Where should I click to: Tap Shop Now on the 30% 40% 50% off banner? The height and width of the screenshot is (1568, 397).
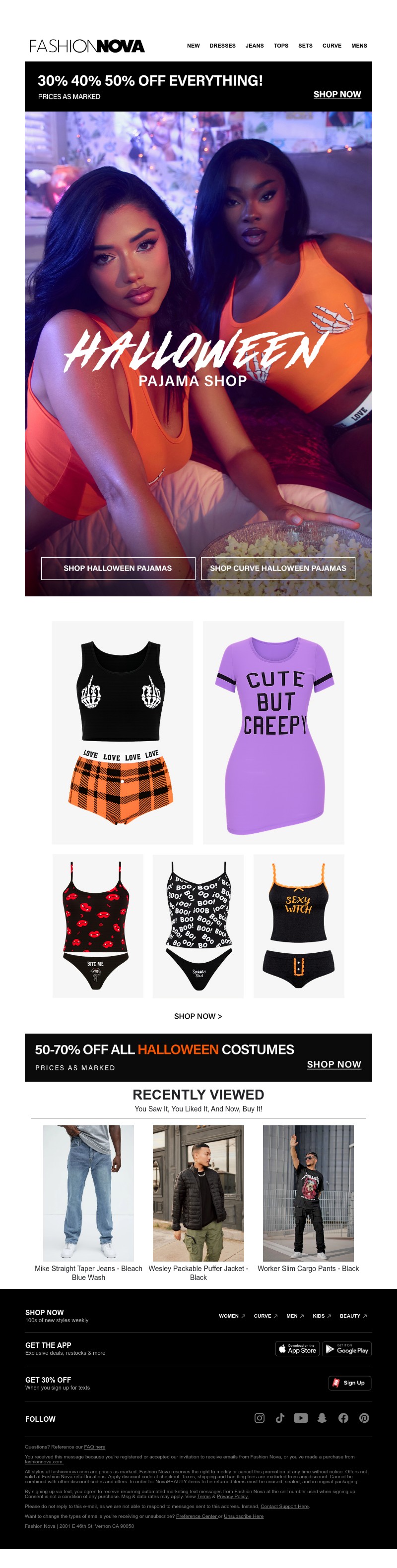pyautogui.click(x=337, y=94)
